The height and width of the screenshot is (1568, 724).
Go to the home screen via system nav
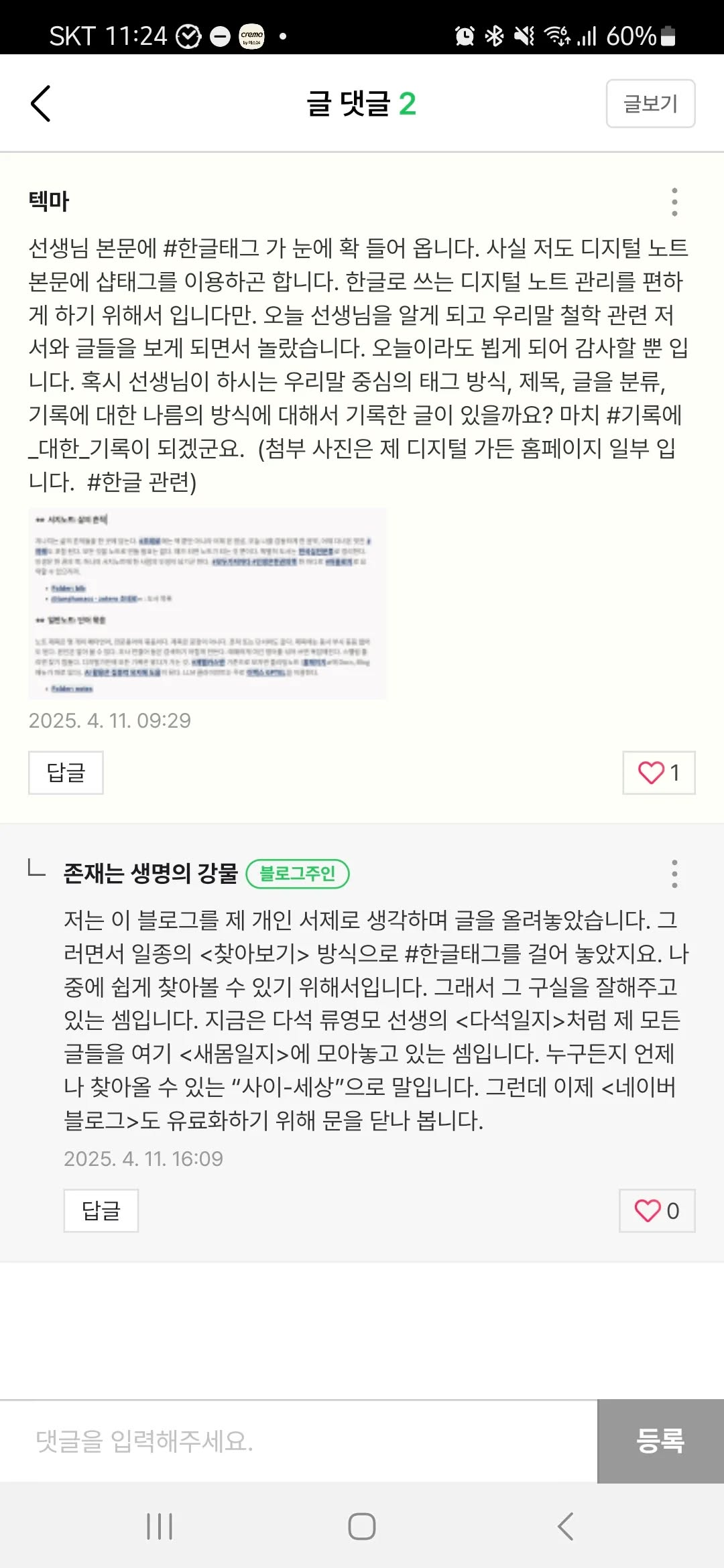[x=361, y=1526]
